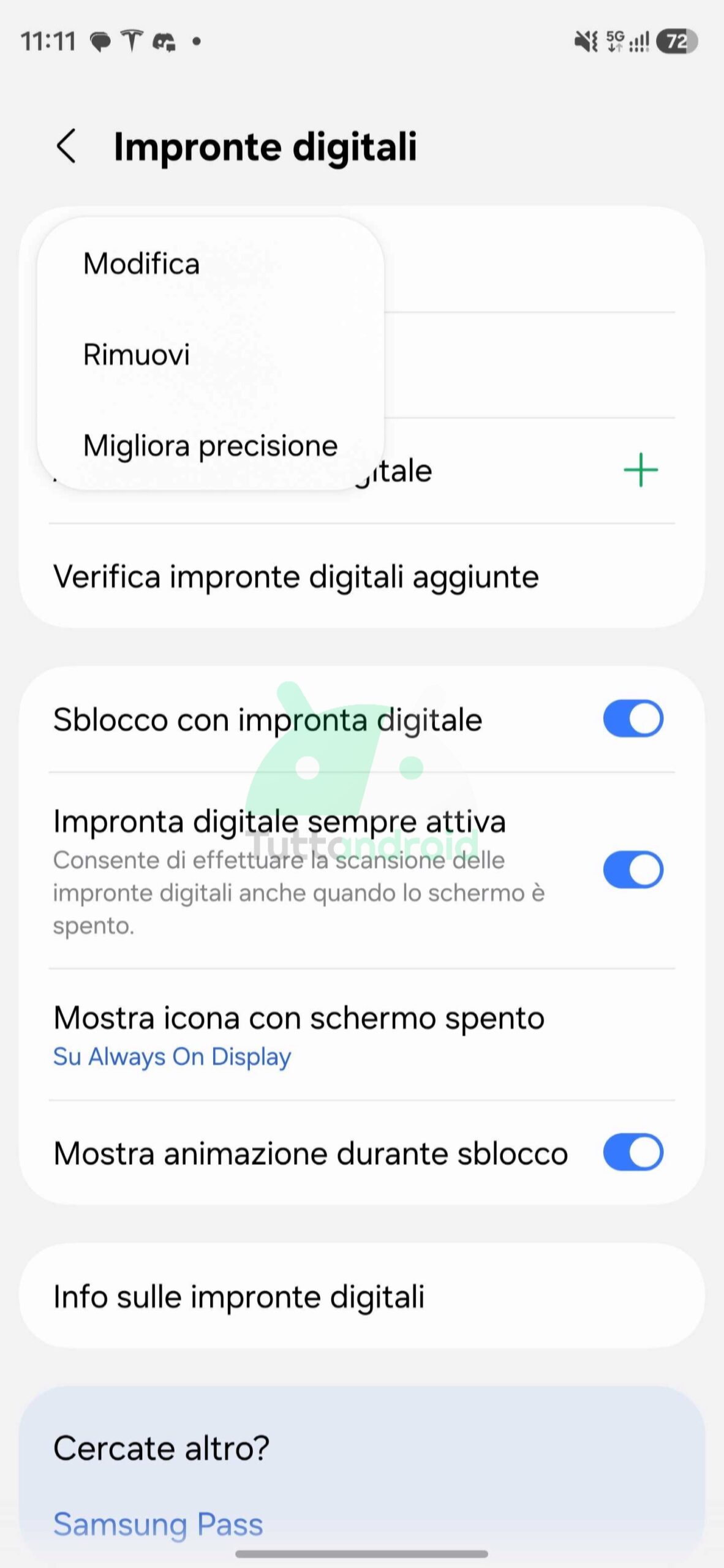Turn off Impronta digitale sempre attiva
The height and width of the screenshot is (1568, 724).
pos(633,869)
